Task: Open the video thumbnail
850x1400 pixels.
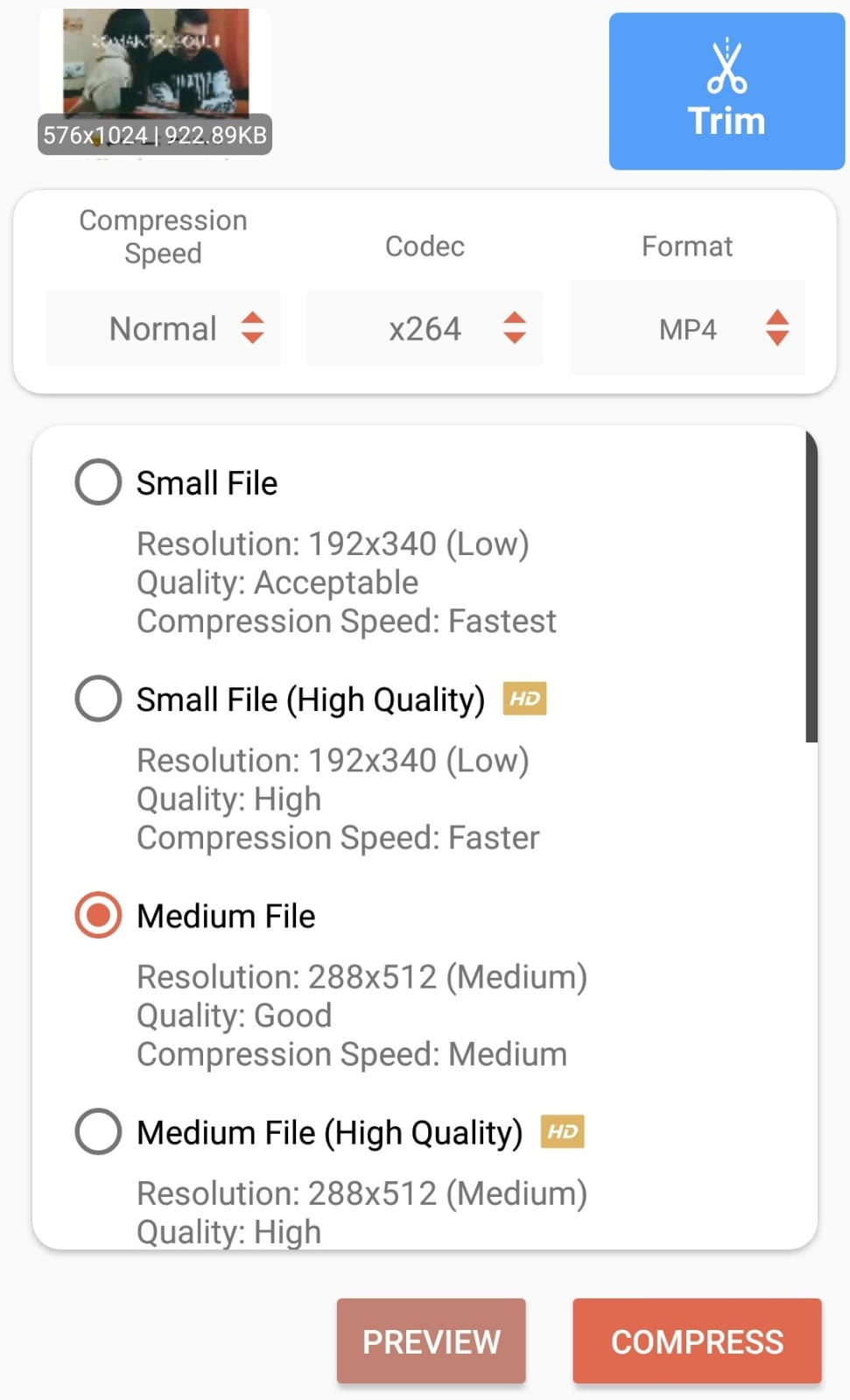Action: 155,82
